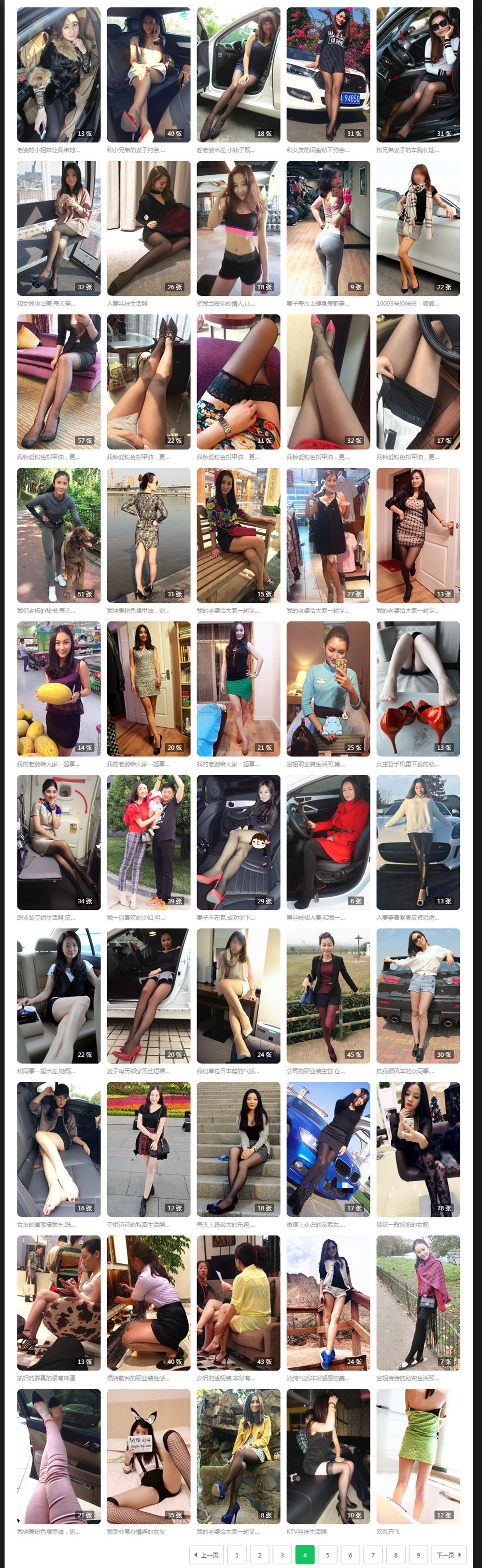Select page 5 in the pagination

(x=327, y=1554)
